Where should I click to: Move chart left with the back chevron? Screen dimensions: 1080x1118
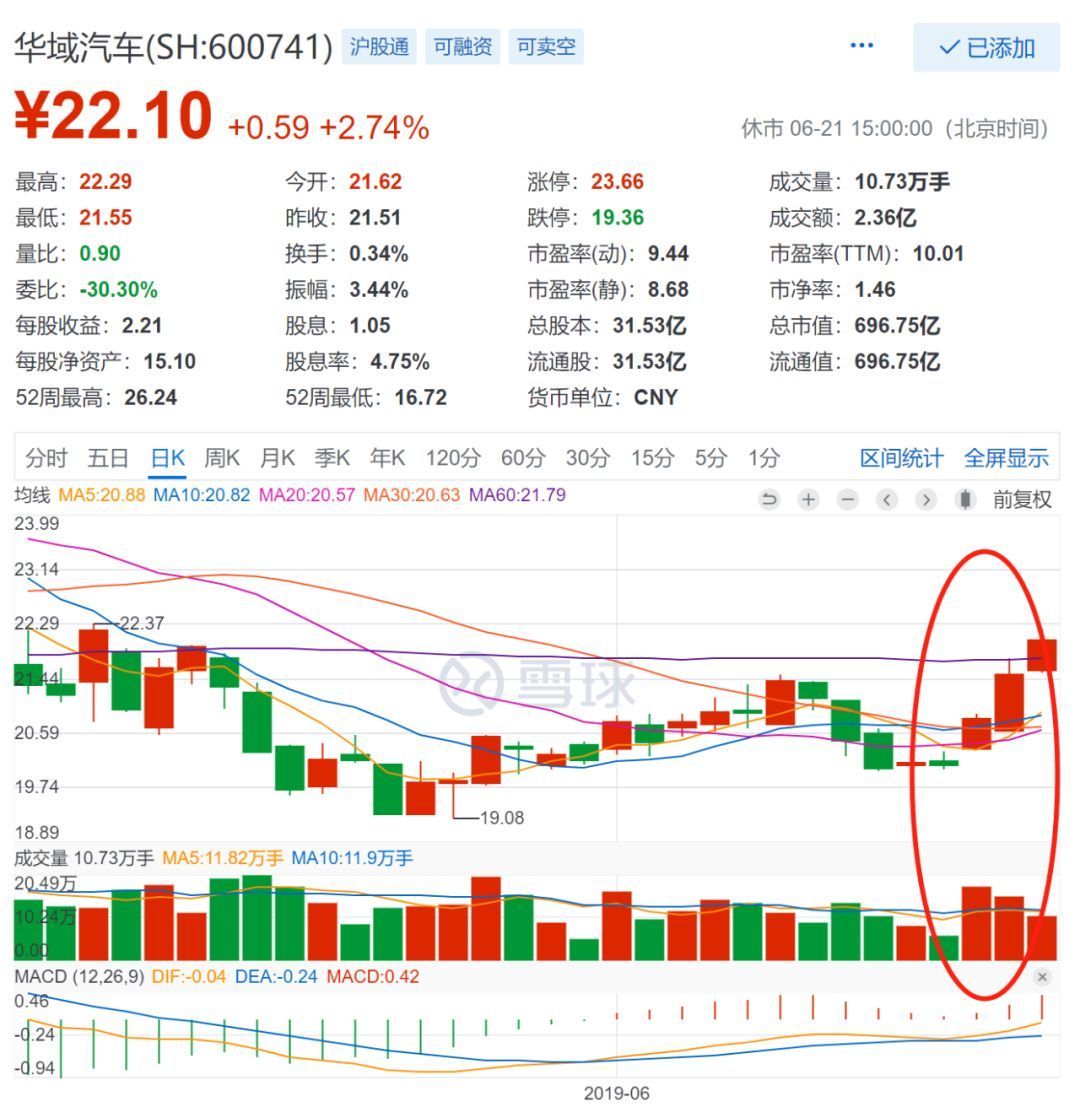(x=887, y=500)
